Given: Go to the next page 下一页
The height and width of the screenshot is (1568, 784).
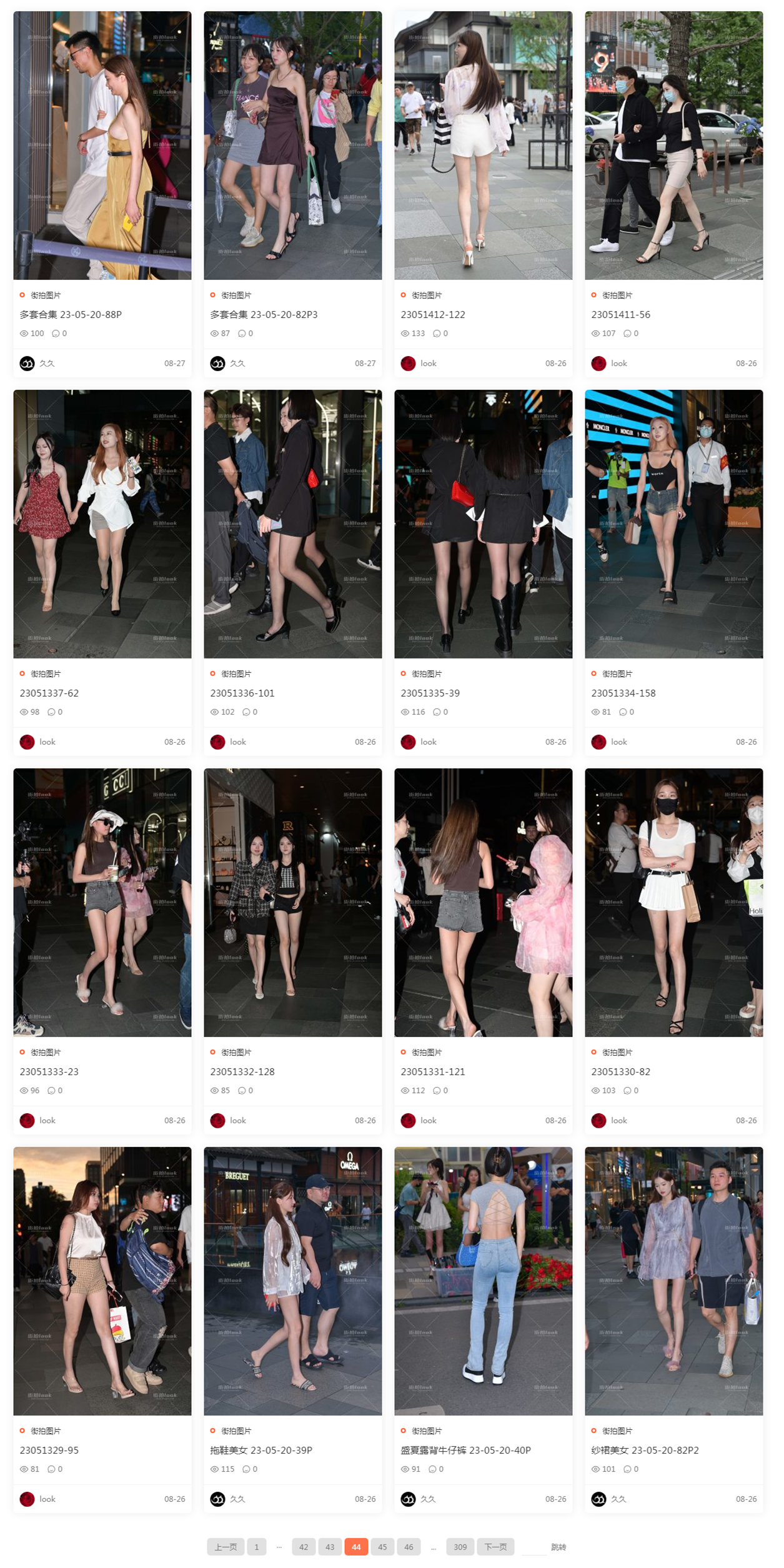Looking at the screenshot, I should click(x=495, y=1547).
